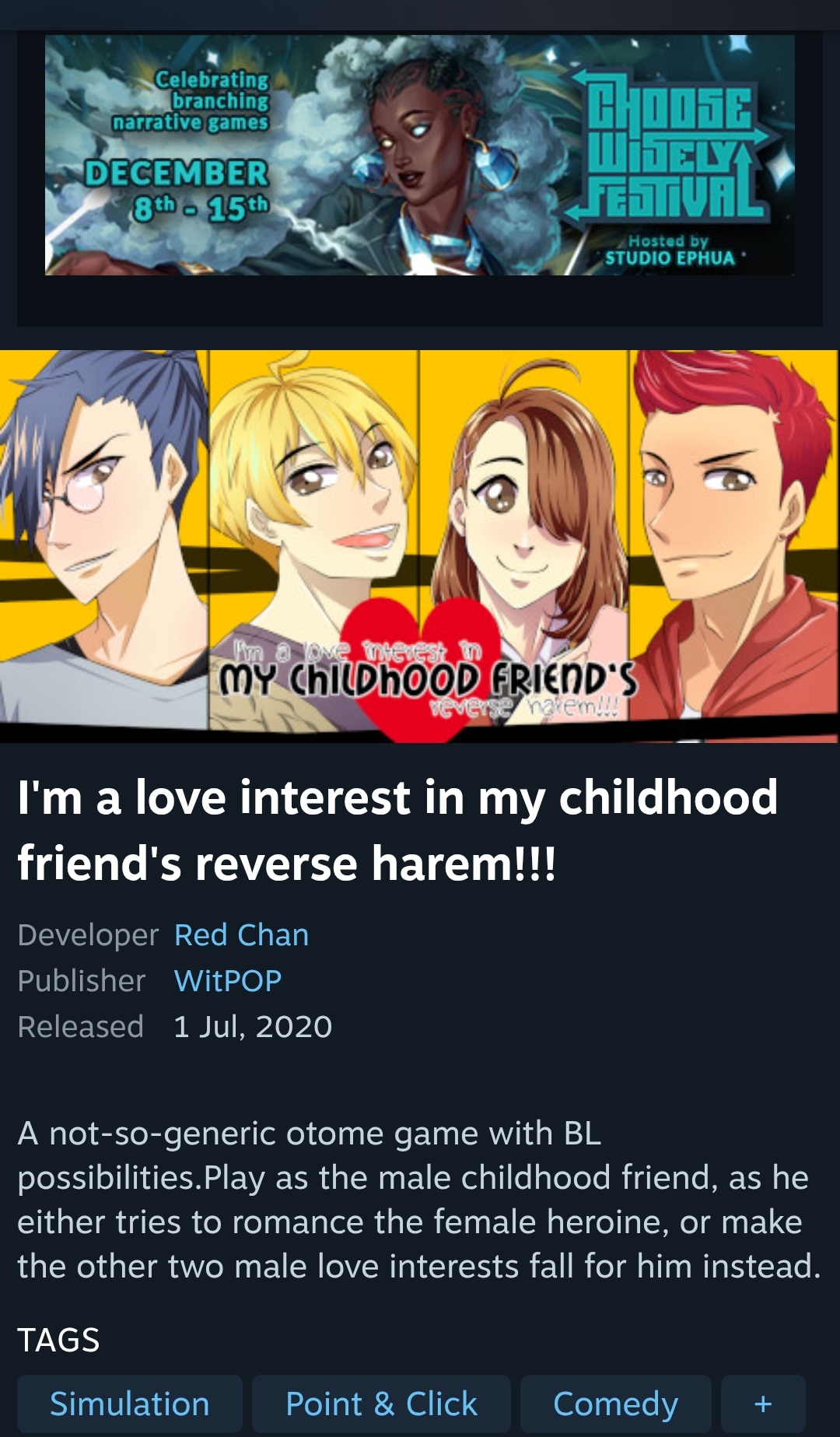Open developer Red Chan's page

tap(242, 935)
